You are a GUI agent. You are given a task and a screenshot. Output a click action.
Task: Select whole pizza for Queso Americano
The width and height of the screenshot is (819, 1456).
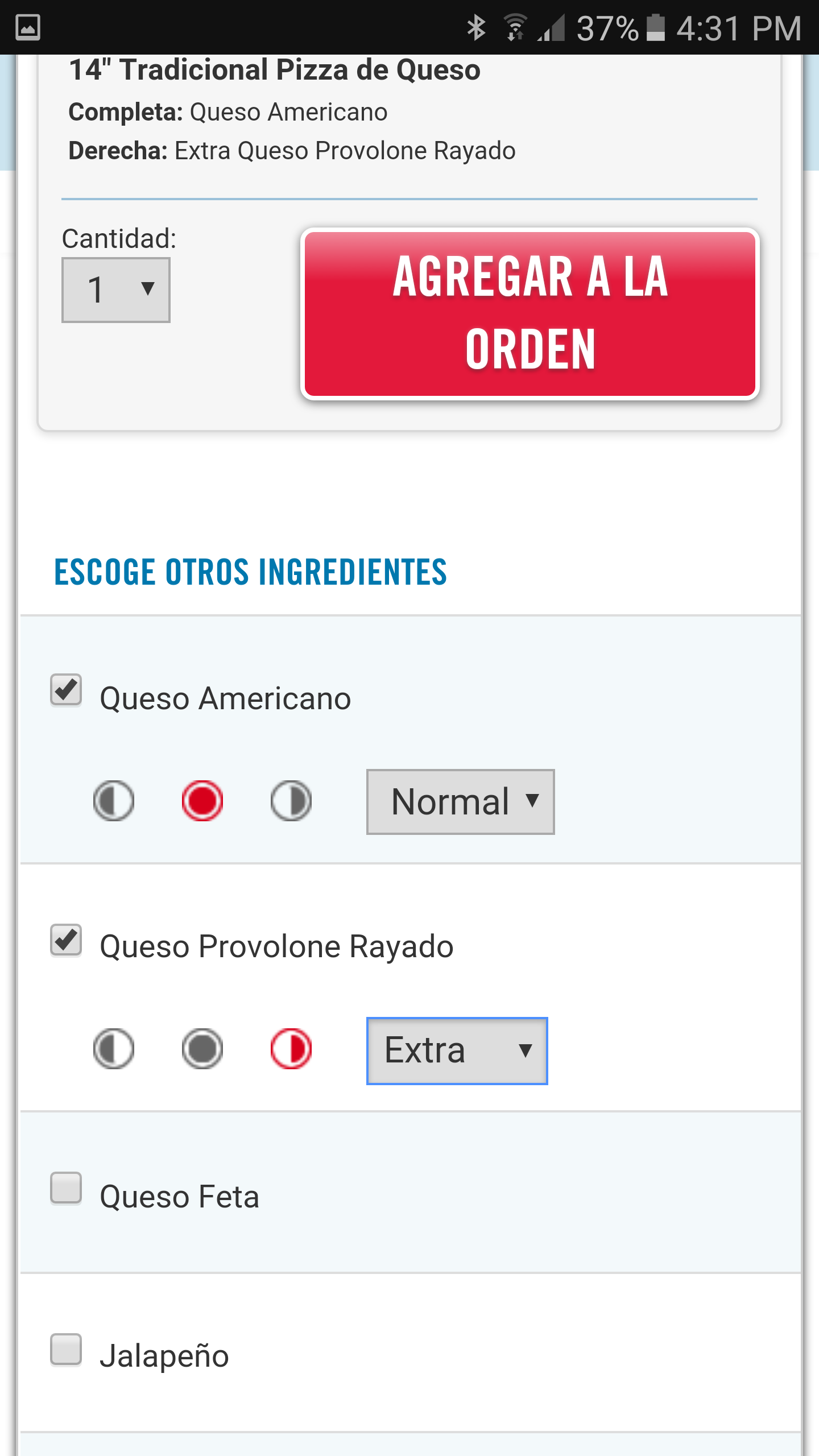202,801
